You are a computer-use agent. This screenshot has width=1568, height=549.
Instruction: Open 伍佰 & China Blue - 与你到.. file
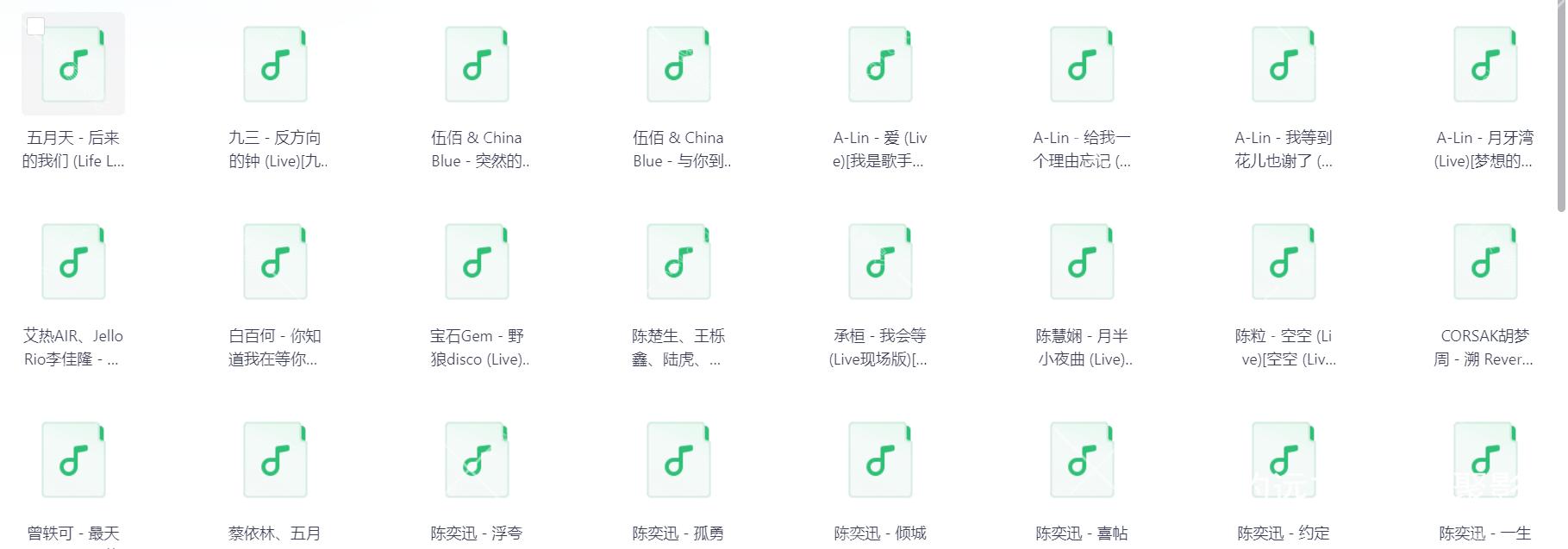tap(678, 65)
